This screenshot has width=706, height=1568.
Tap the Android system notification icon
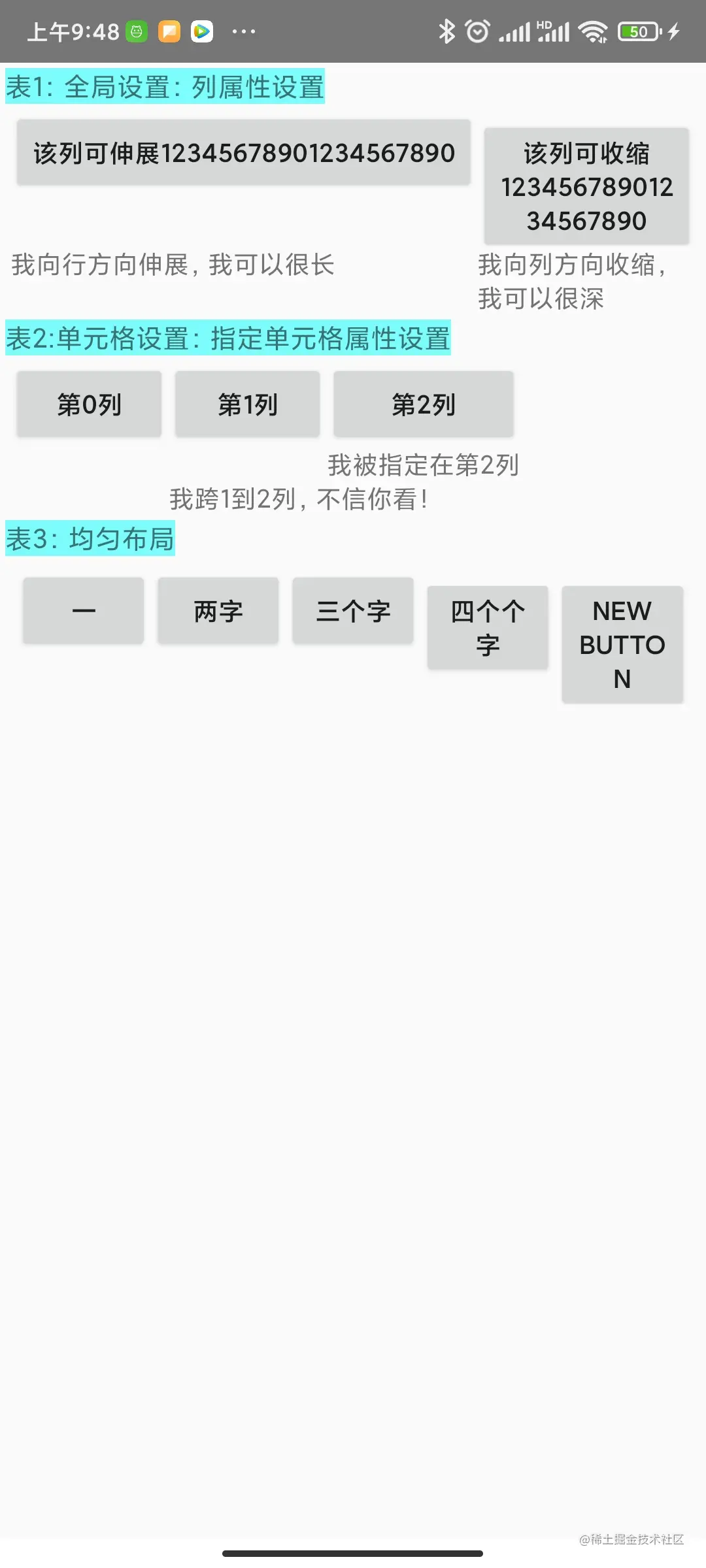click(137, 31)
